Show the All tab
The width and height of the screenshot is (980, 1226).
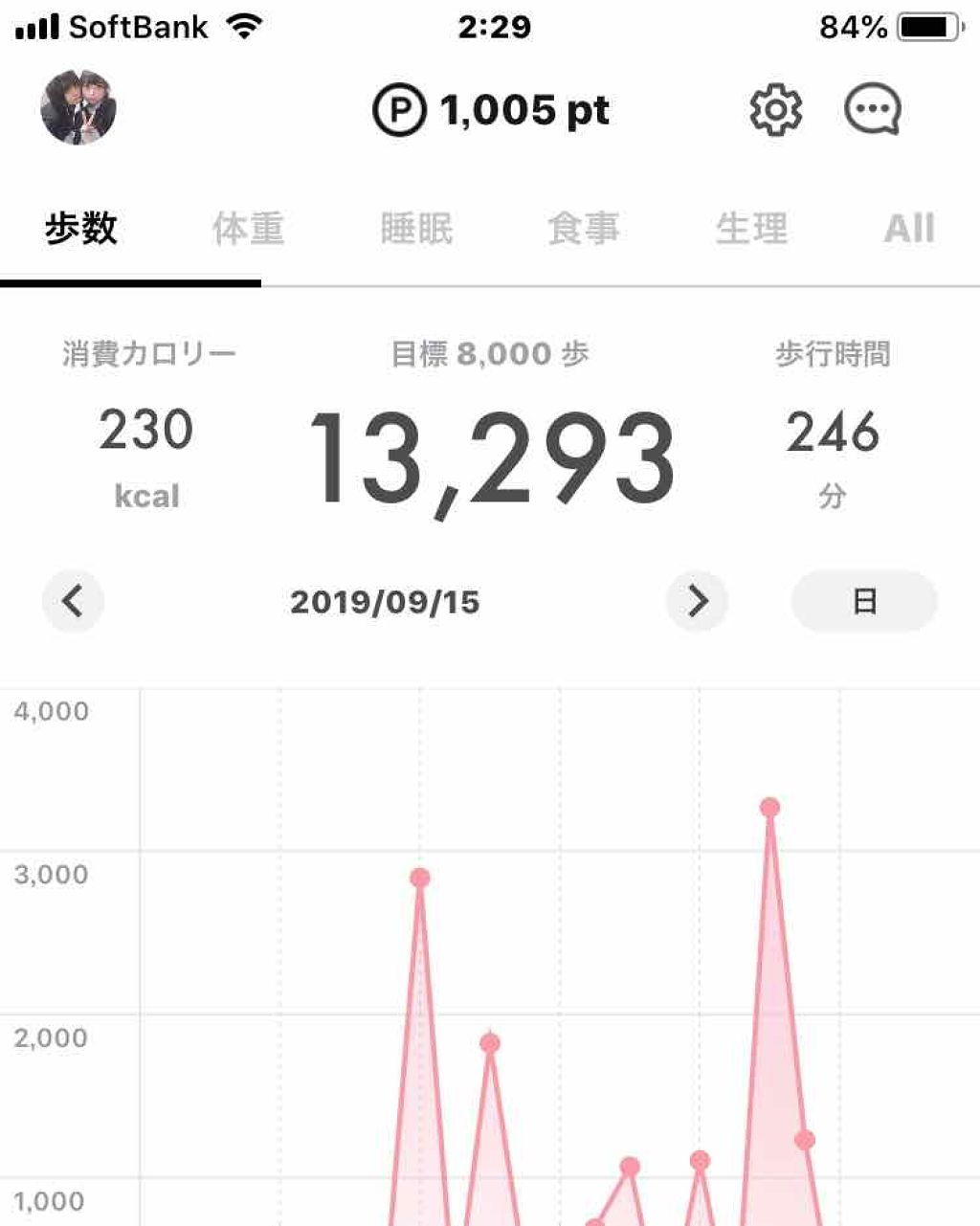[x=908, y=230]
